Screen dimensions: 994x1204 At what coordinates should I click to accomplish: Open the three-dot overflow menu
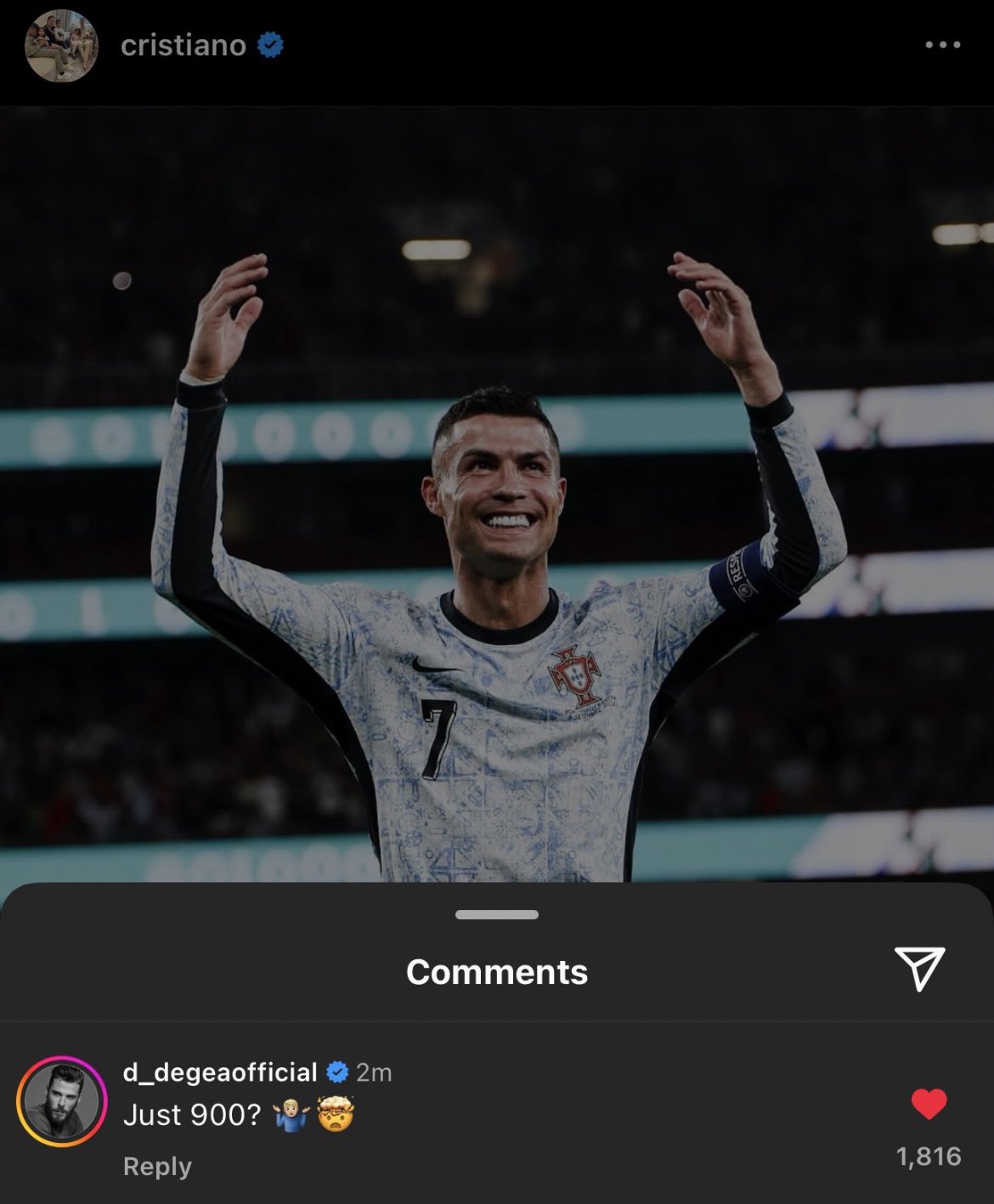942,45
